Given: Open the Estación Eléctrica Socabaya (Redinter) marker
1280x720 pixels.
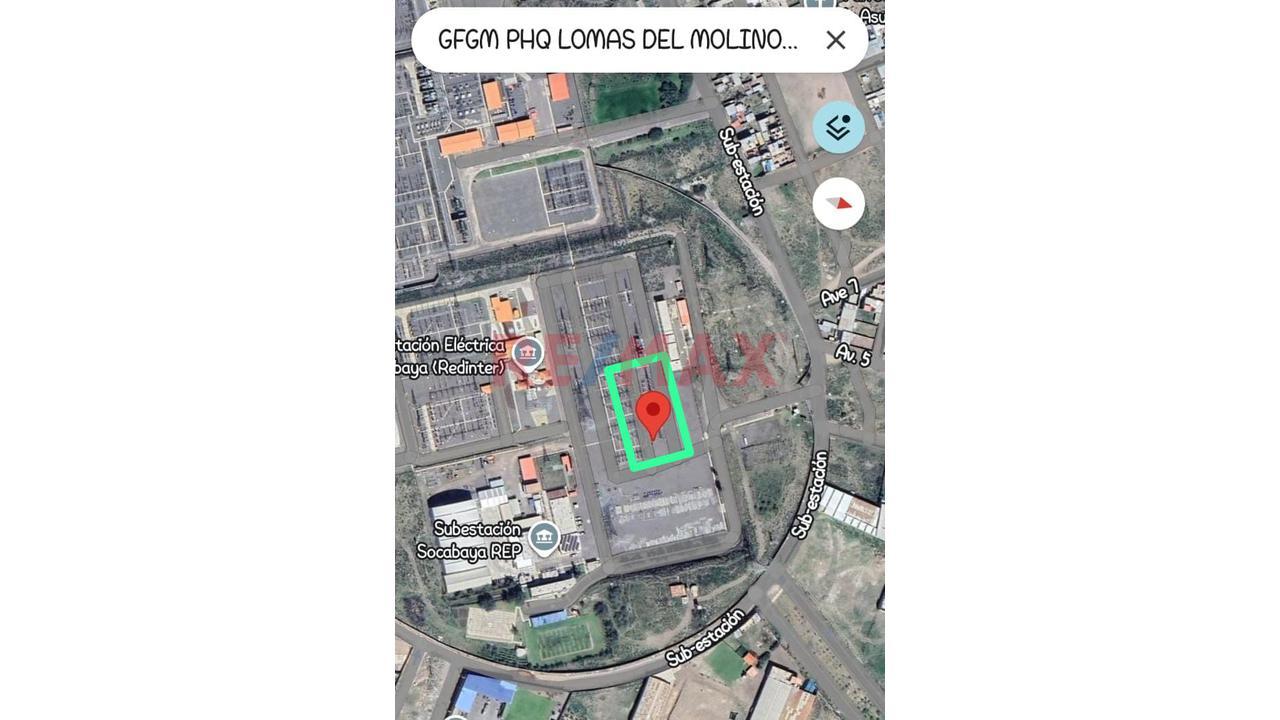Looking at the screenshot, I should [527, 353].
